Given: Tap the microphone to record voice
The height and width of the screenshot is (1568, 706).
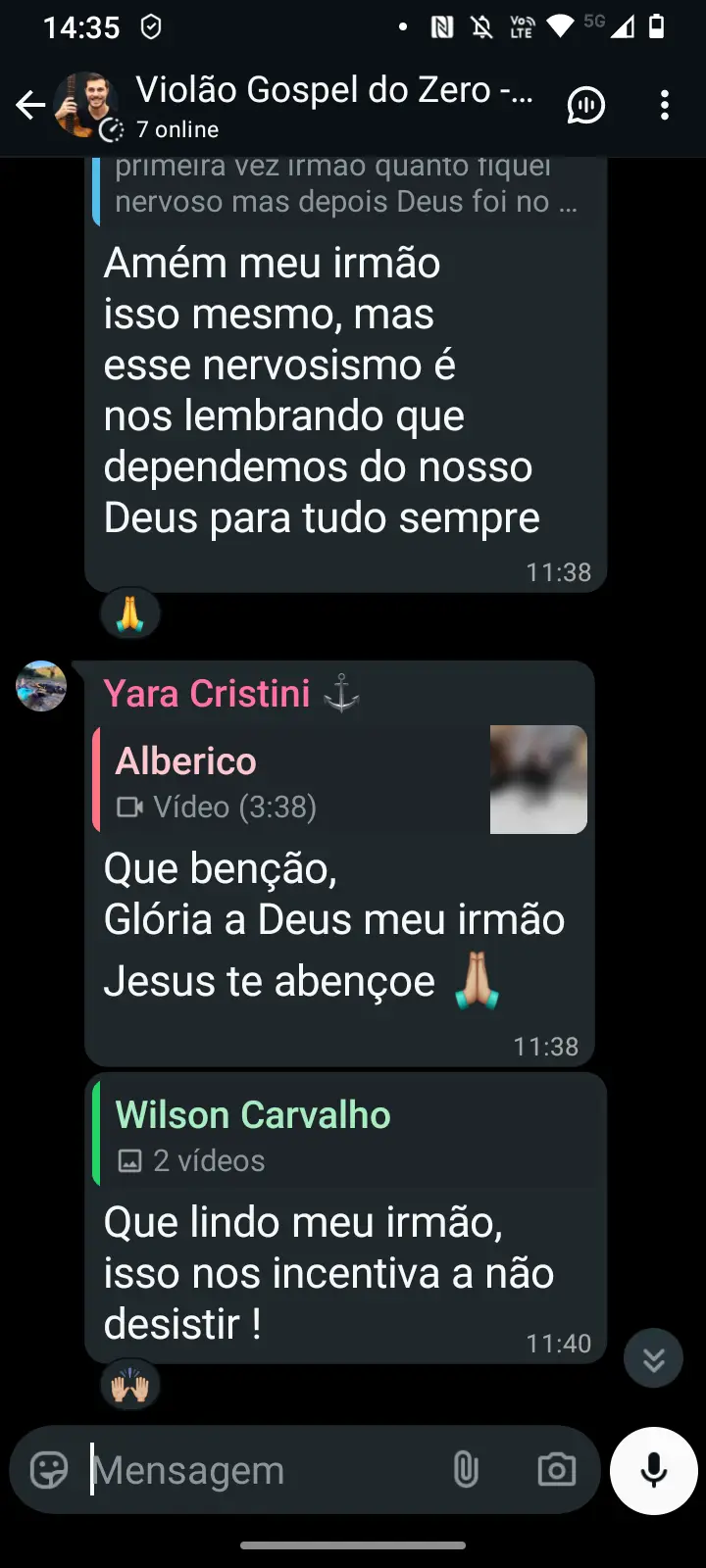Looking at the screenshot, I should click(653, 1470).
